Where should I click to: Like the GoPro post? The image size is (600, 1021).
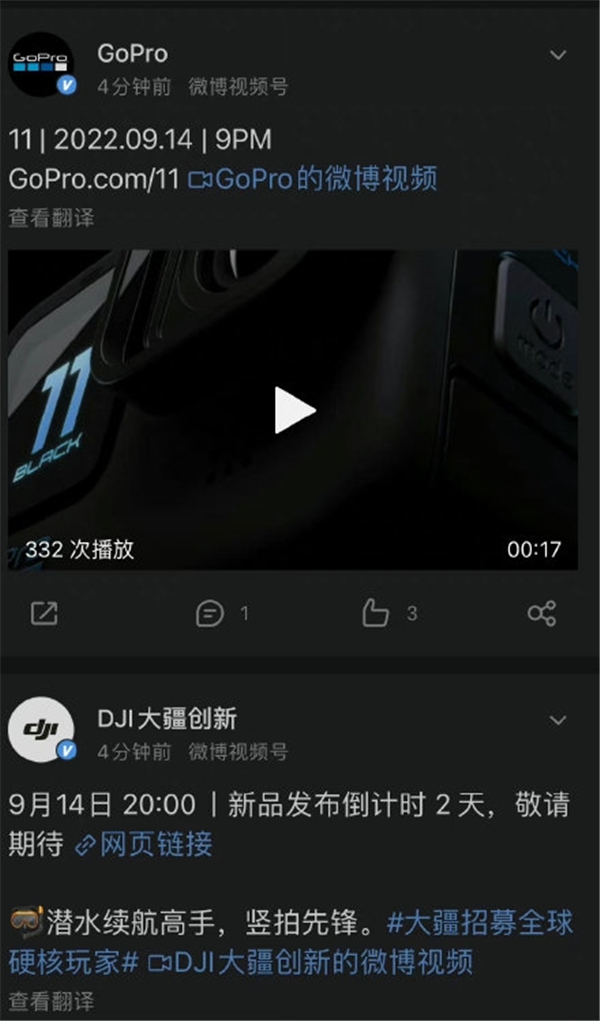tap(376, 613)
